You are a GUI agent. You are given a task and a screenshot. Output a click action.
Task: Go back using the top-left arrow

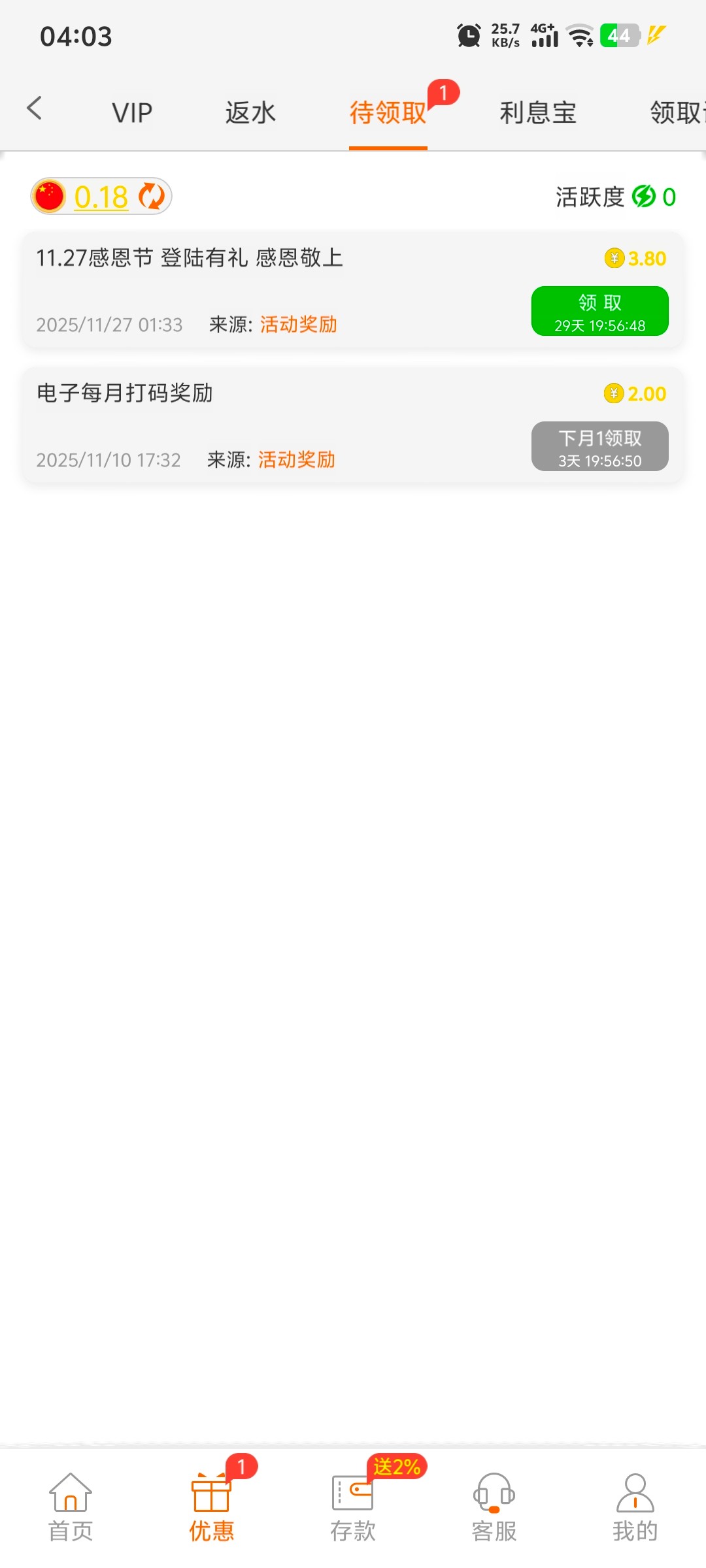pos(35,108)
